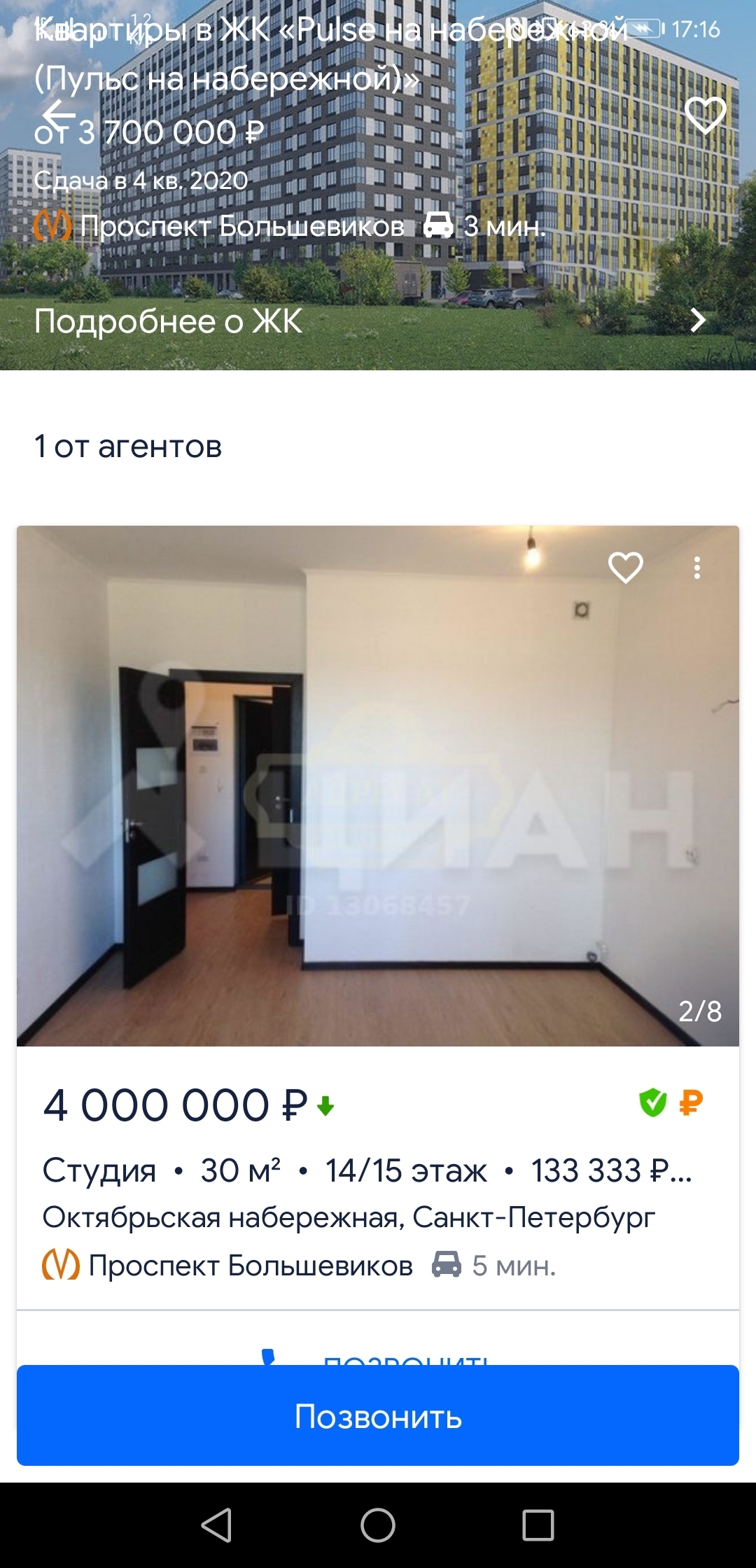Open overflow menu on the studio listing
756x1568 pixels.
(696, 568)
